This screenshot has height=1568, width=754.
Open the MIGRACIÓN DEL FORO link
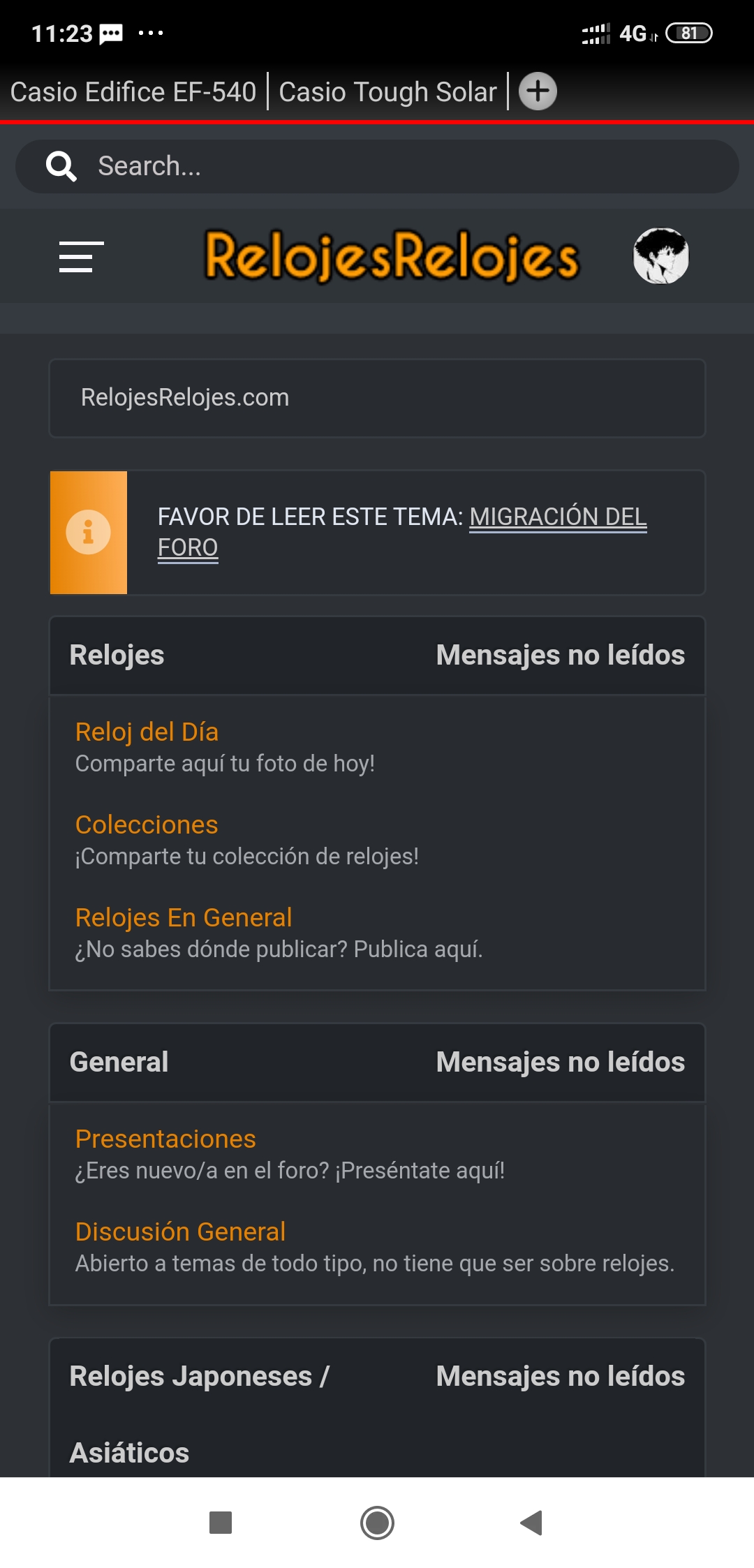coord(557,517)
